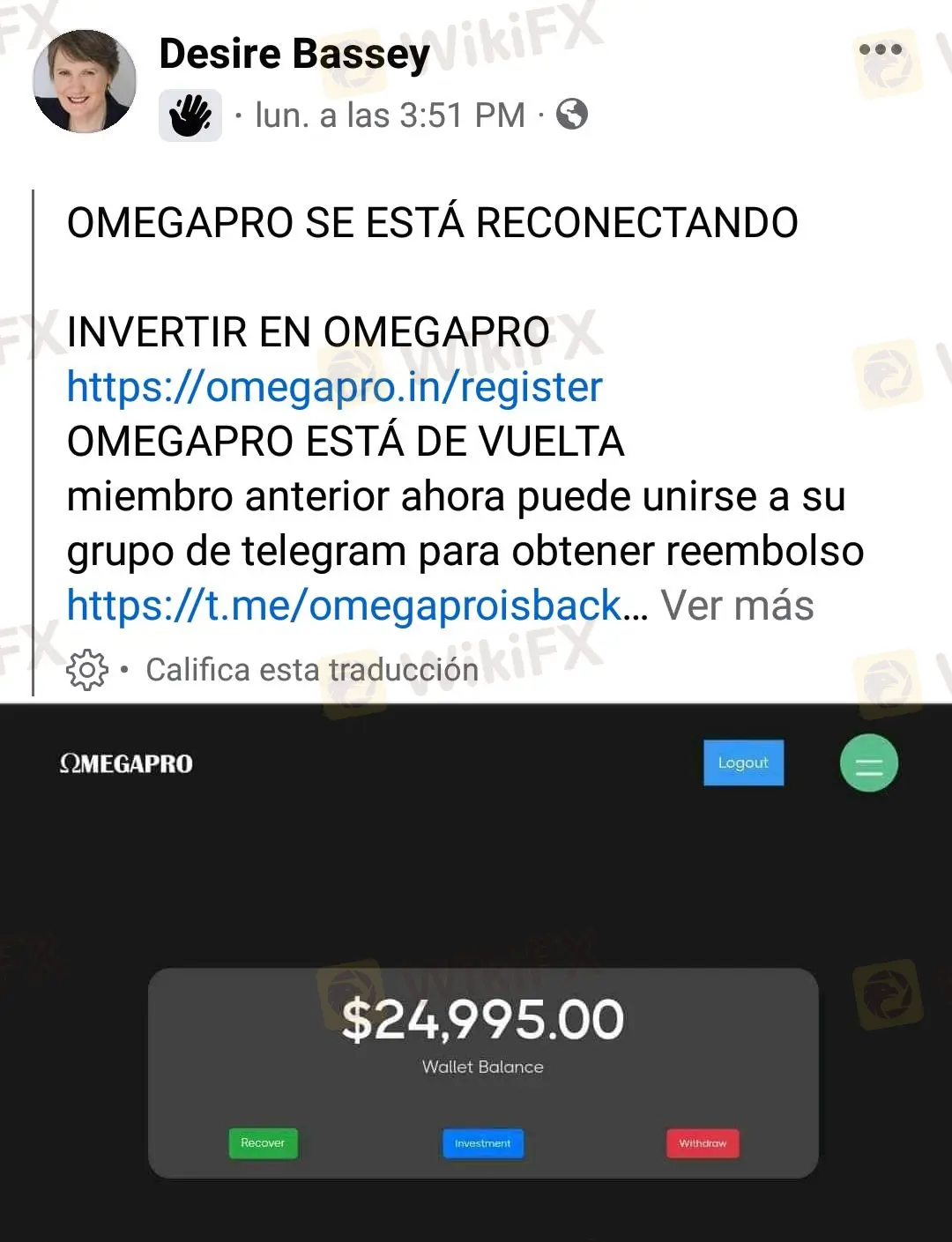Tap Califica esta traducción
This screenshot has height=1242, width=952.
coord(312,670)
